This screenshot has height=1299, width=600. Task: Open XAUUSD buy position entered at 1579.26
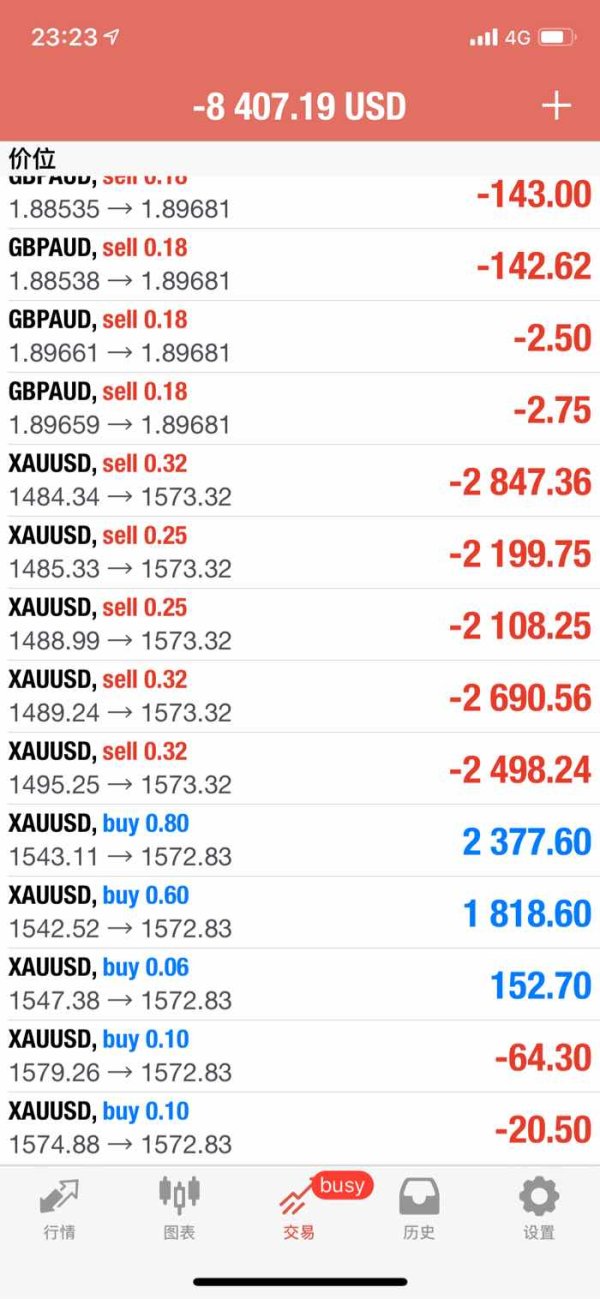(x=300, y=1057)
